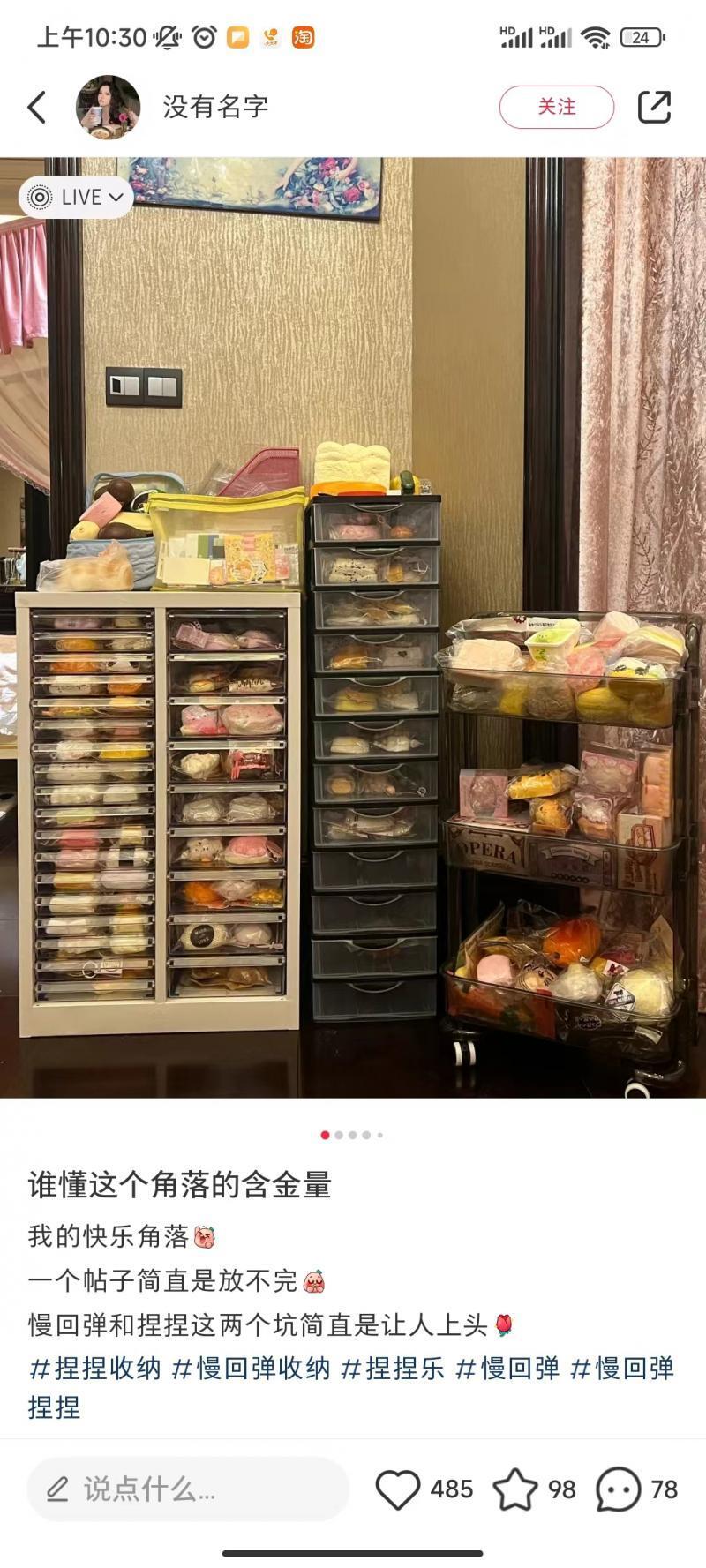Open the #慢回弹 hashtag
Screen dimensions: 706x1568
[x=507, y=1369]
